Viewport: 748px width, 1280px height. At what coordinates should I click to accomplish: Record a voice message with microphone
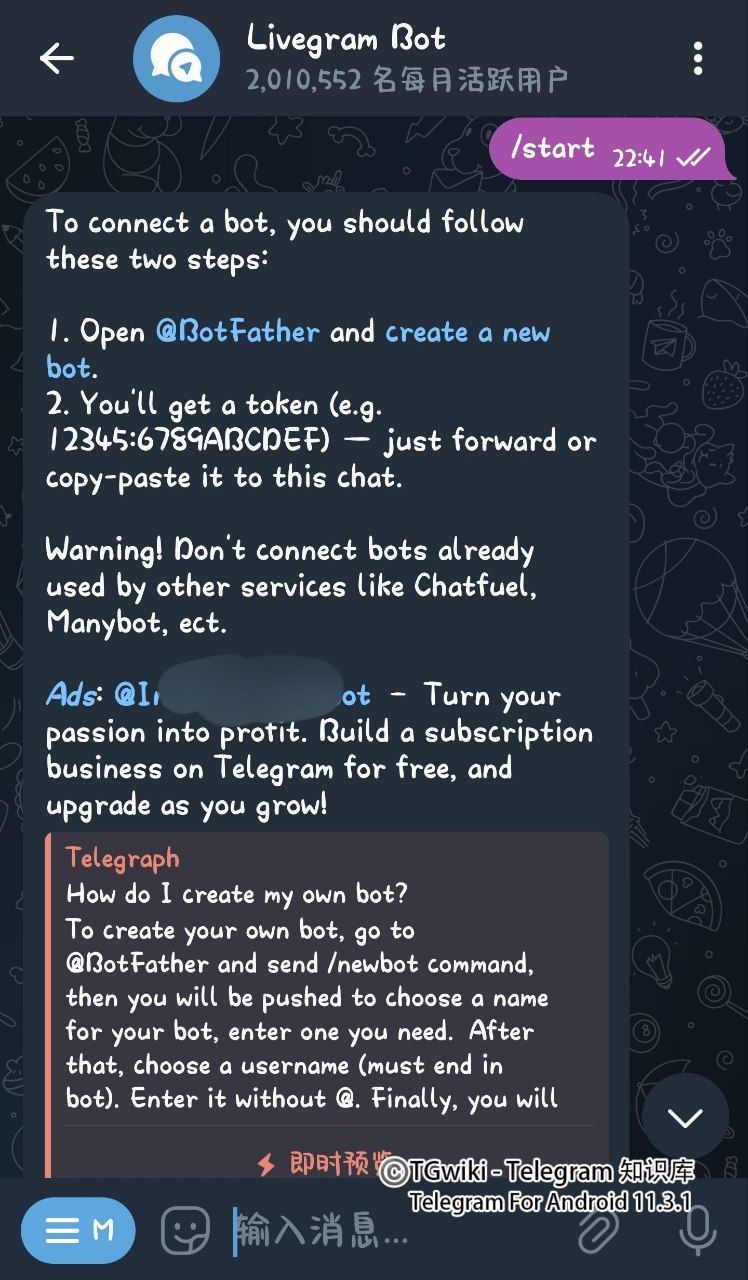tap(697, 1230)
